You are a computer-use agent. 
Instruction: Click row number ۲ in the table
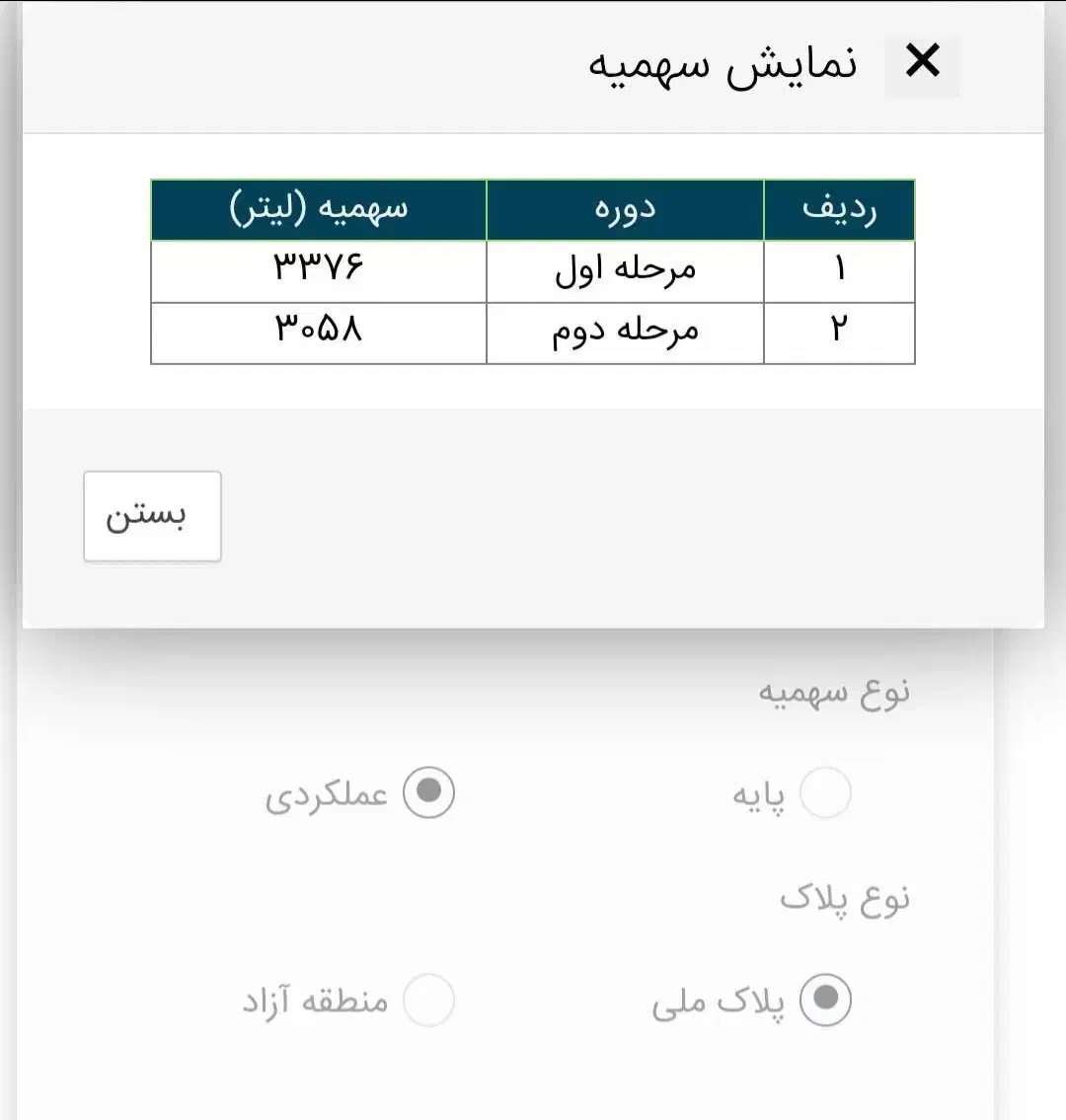(838, 332)
